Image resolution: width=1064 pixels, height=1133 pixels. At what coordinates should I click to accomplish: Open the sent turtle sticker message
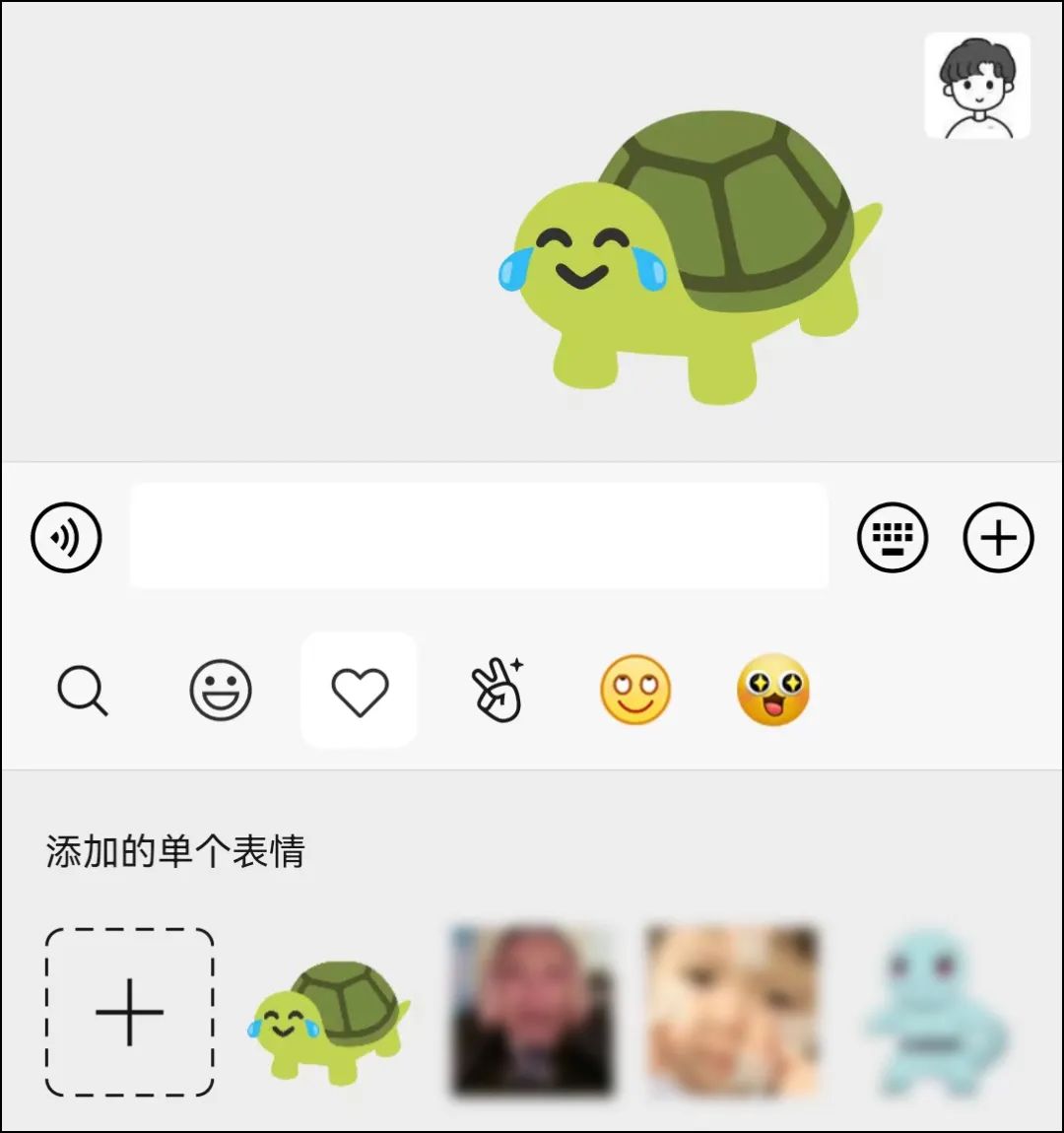pyautogui.click(x=690, y=256)
